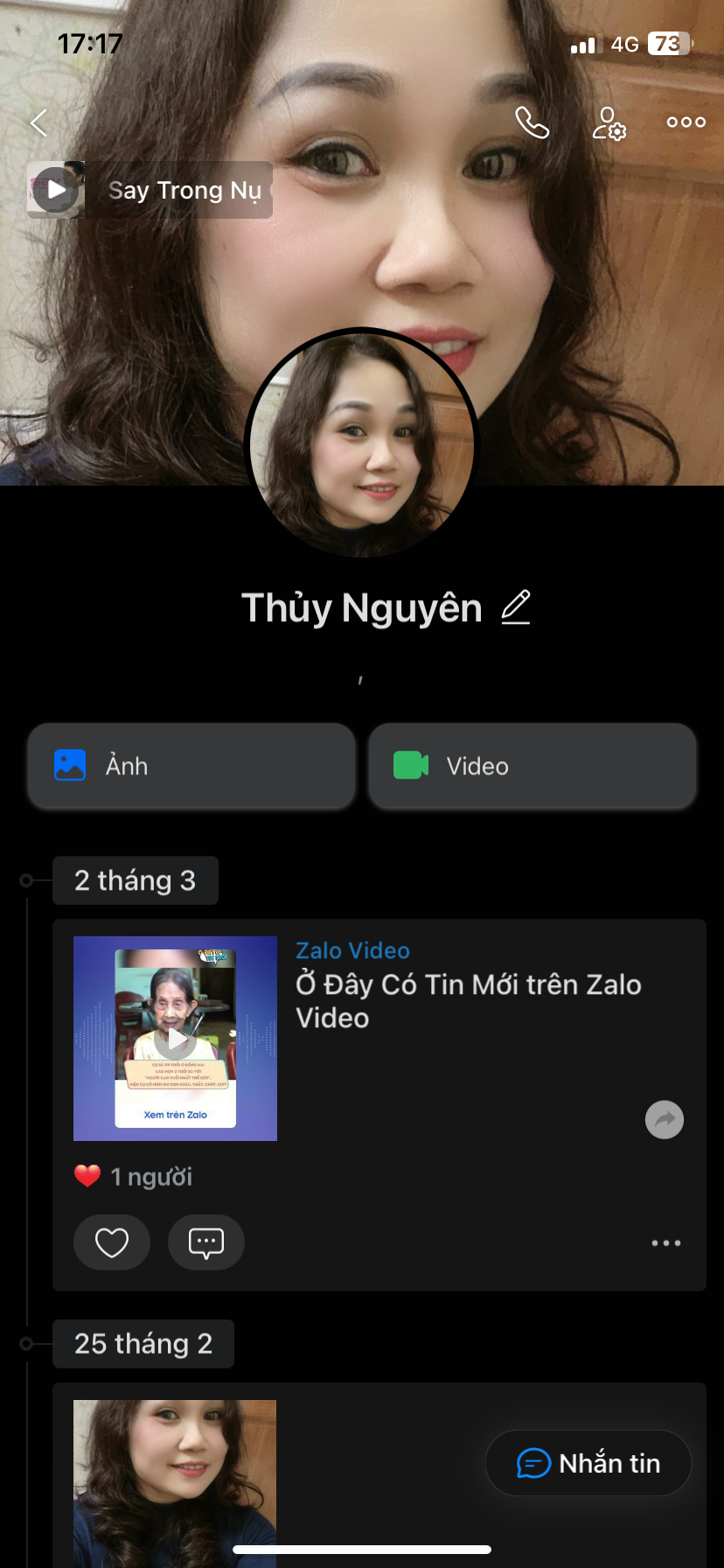Image resolution: width=724 pixels, height=1568 pixels.
Task: Share the Zalo Video post
Action: (665, 1119)
